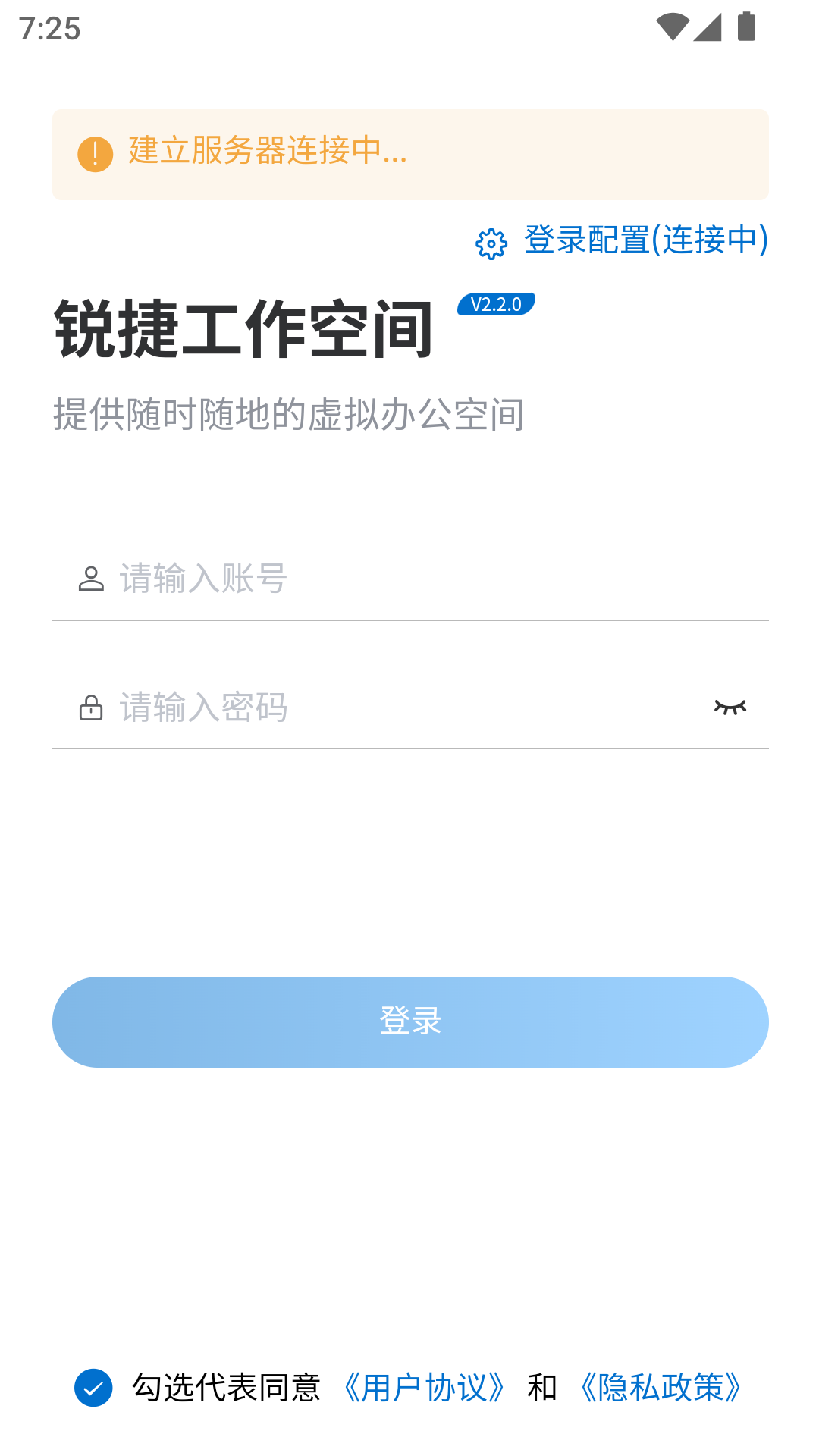Click the 建立服务器连接中 notice
The height and width of the screenshot is (1456, 819).
click(x=265, y=153)
